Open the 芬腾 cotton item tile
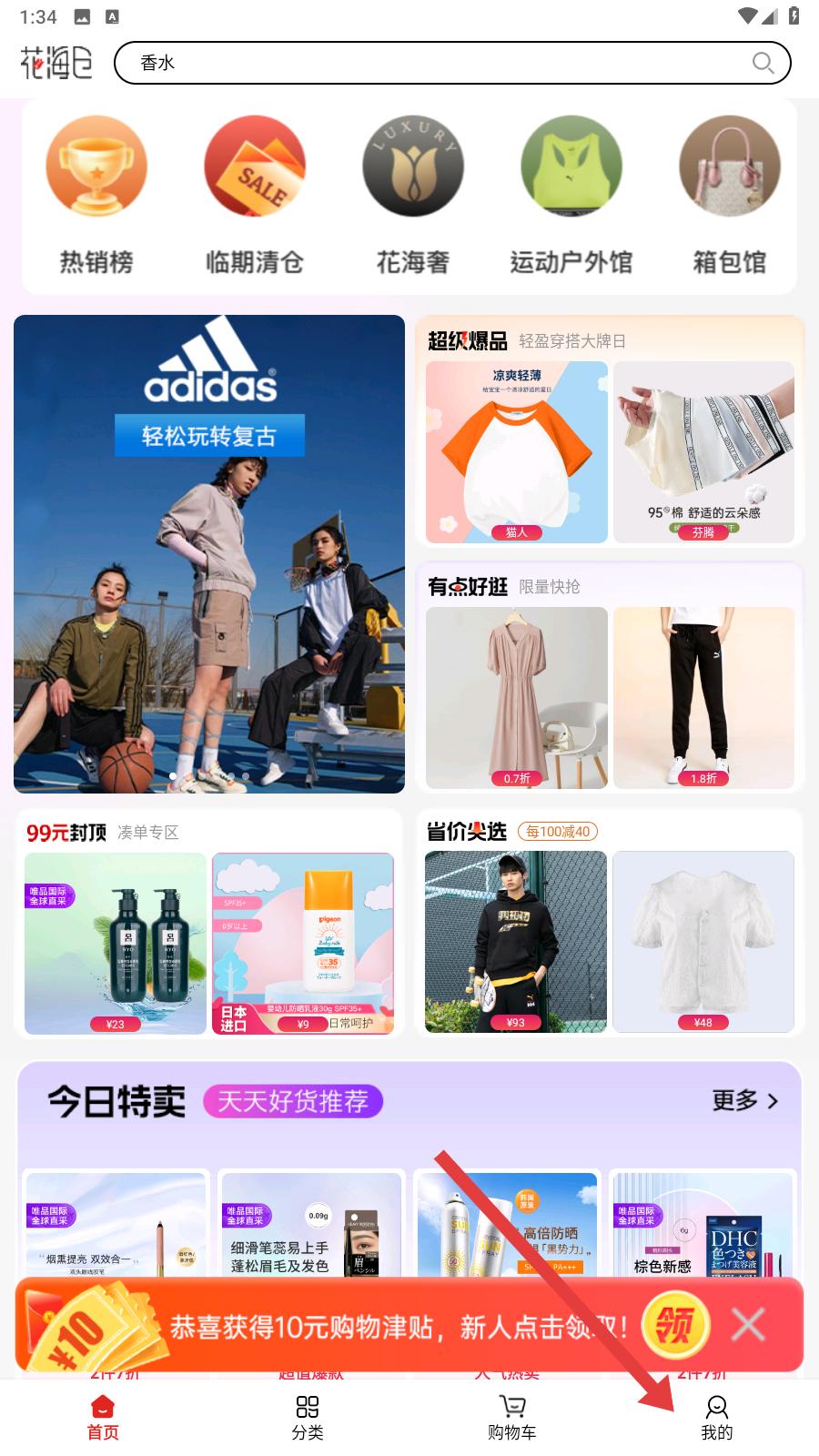Screen dimensions: 819x1456 (703, 452)
